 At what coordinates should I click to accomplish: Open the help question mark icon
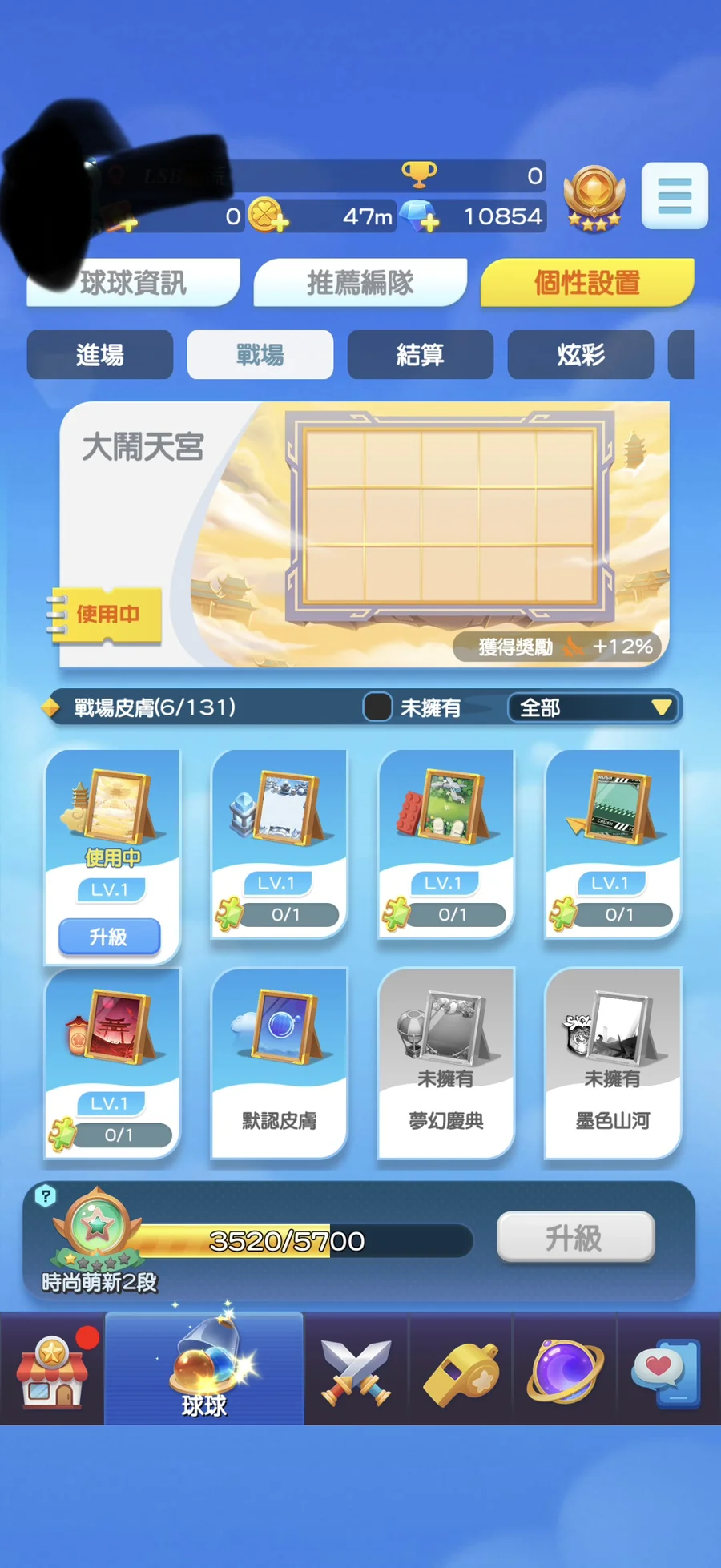pyautogui.click(x=46, y=1196)
